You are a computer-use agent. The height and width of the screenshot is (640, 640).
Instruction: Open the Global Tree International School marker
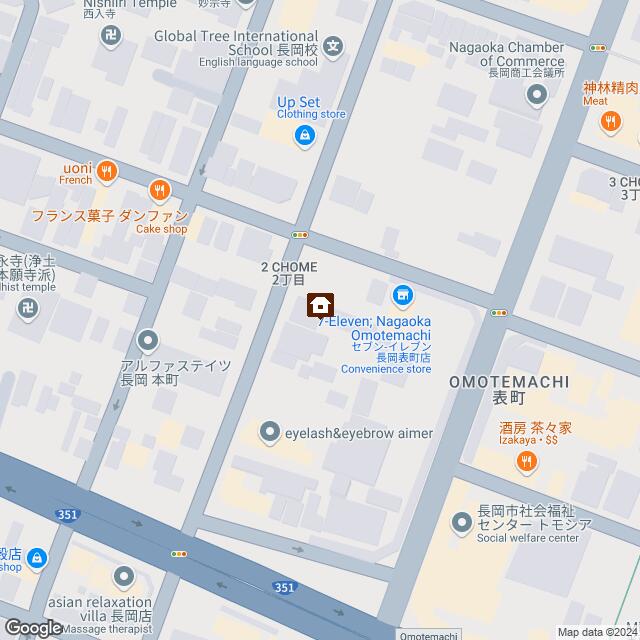tap(335, 46)
